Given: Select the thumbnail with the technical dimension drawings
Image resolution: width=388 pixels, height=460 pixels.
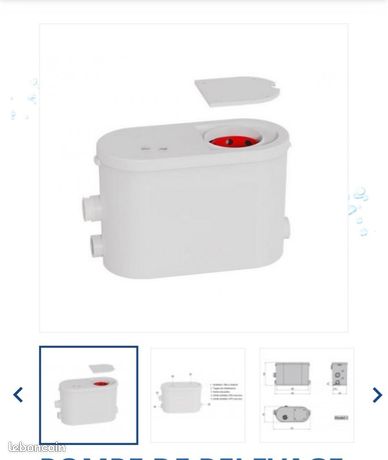Looking at the screenshot, I should 307,395.
